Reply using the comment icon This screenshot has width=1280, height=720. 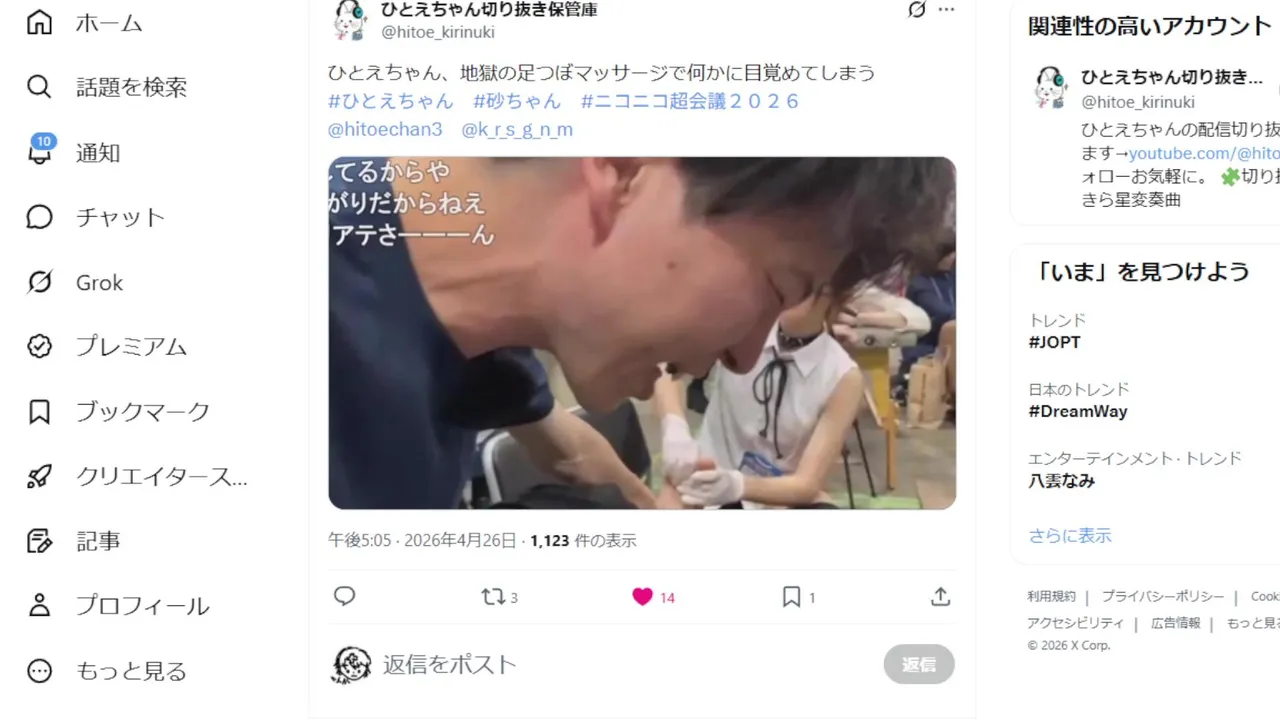tap(344, 596)
